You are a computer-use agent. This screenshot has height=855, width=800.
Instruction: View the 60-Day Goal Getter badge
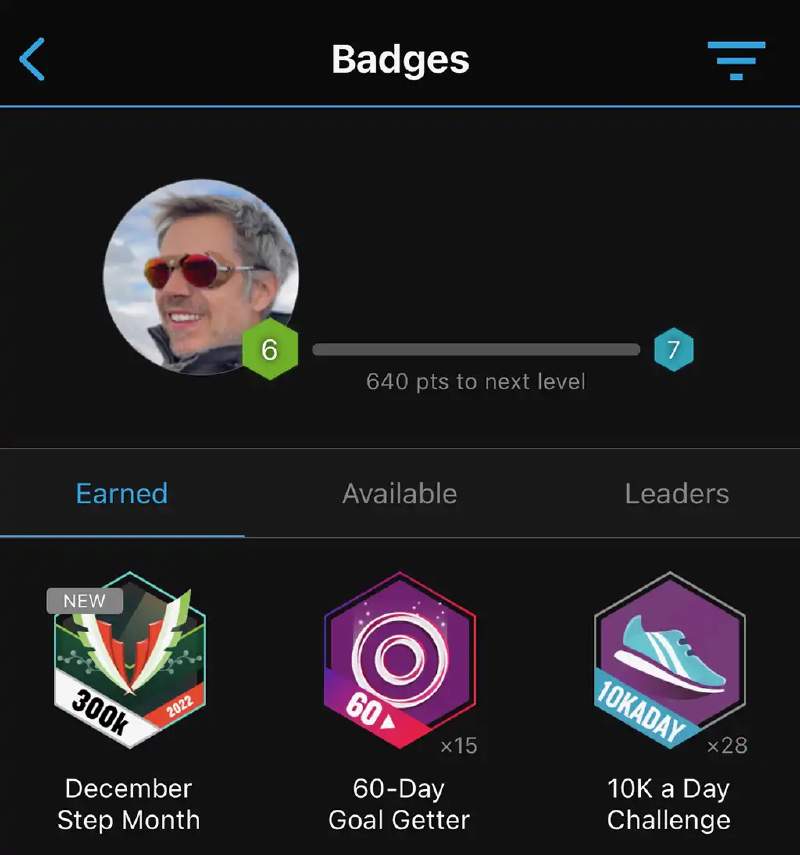pyautogui.click(x=399, y=663)
